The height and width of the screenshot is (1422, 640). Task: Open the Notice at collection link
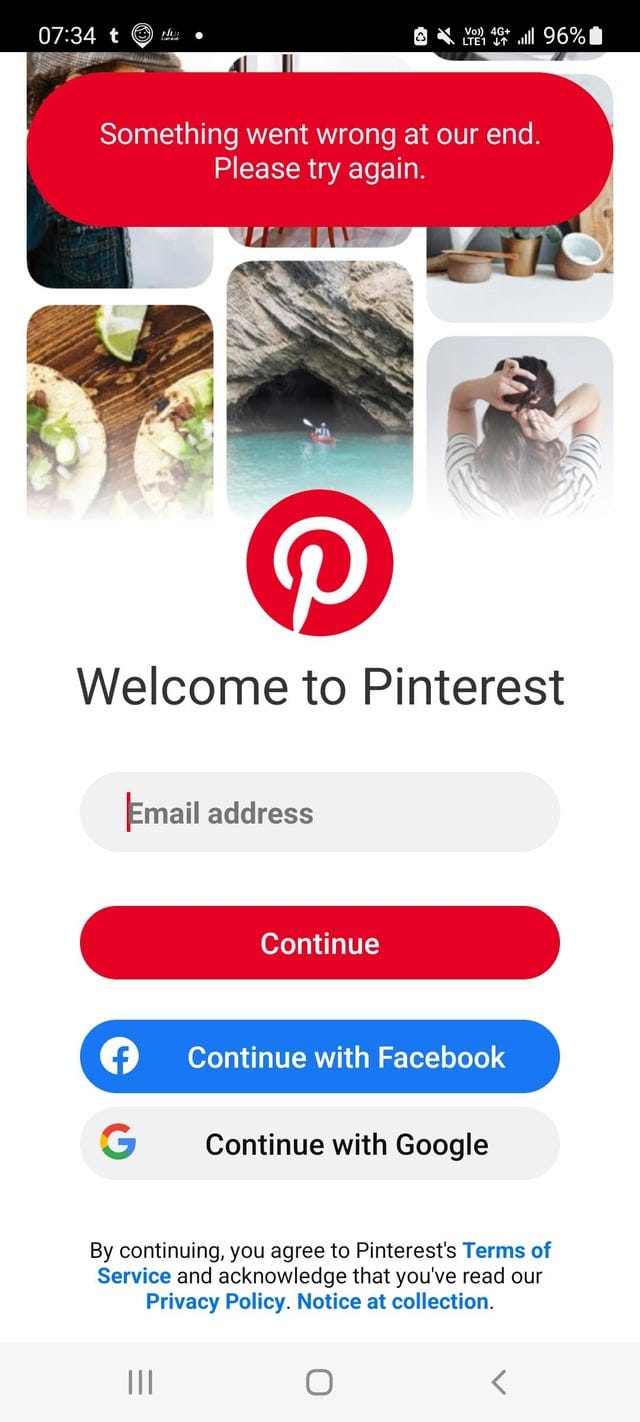(393, 1302)
